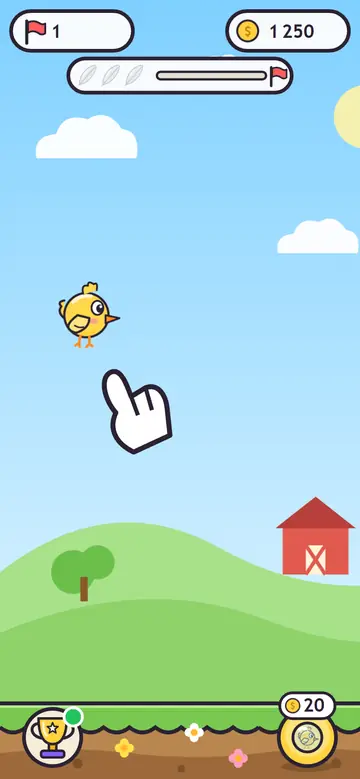The width and height of the screenshot is (360, 779).
Task: Open the trophy achievements button
Action: pyautogui.click(x=53, y=738)
